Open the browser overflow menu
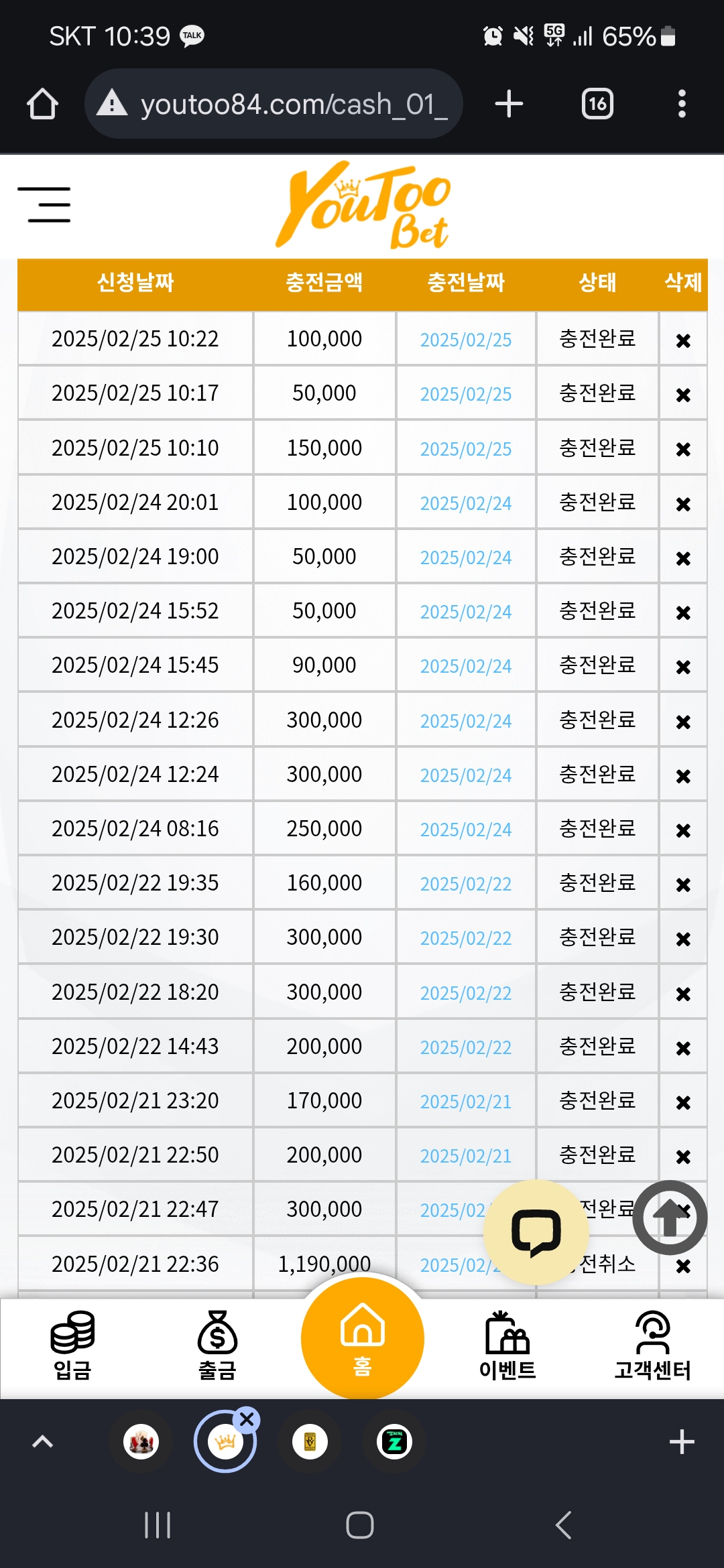Screen dimensions: 724x1568 pyautogui.click(x=682, y=104)
